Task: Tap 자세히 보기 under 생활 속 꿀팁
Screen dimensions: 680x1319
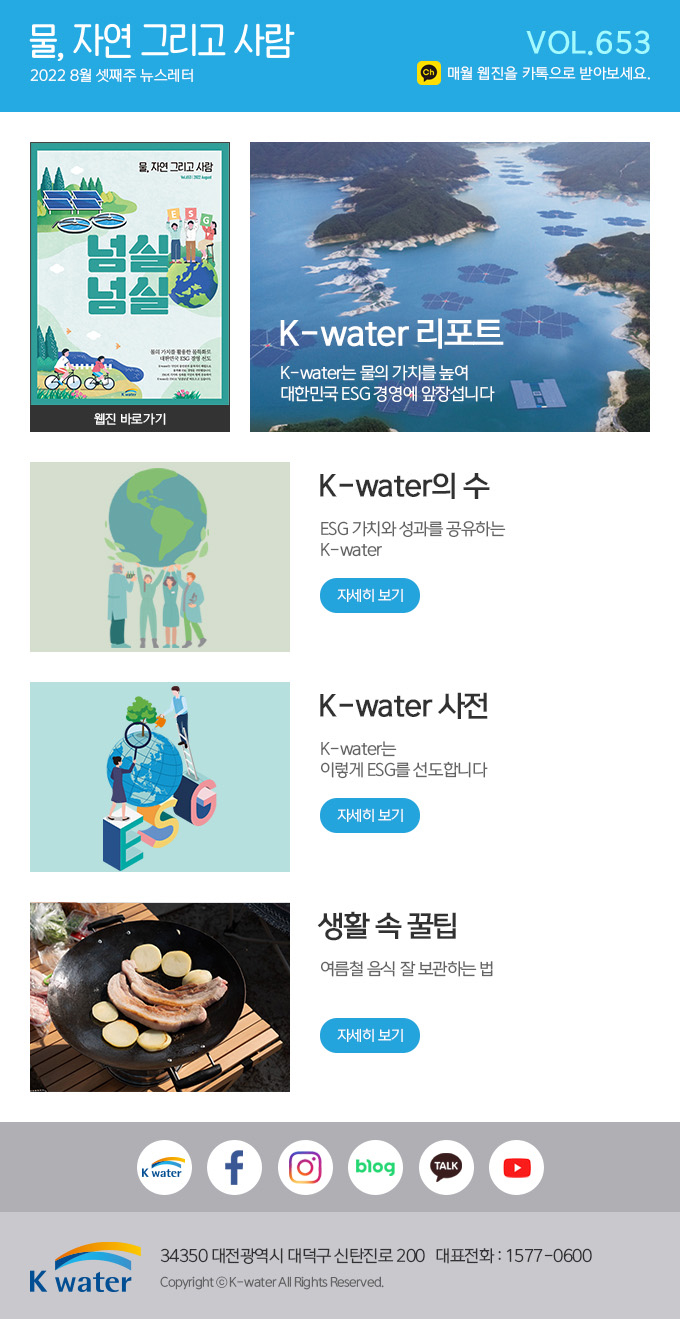Action: pyautogui.click(x=370, y=1036)
